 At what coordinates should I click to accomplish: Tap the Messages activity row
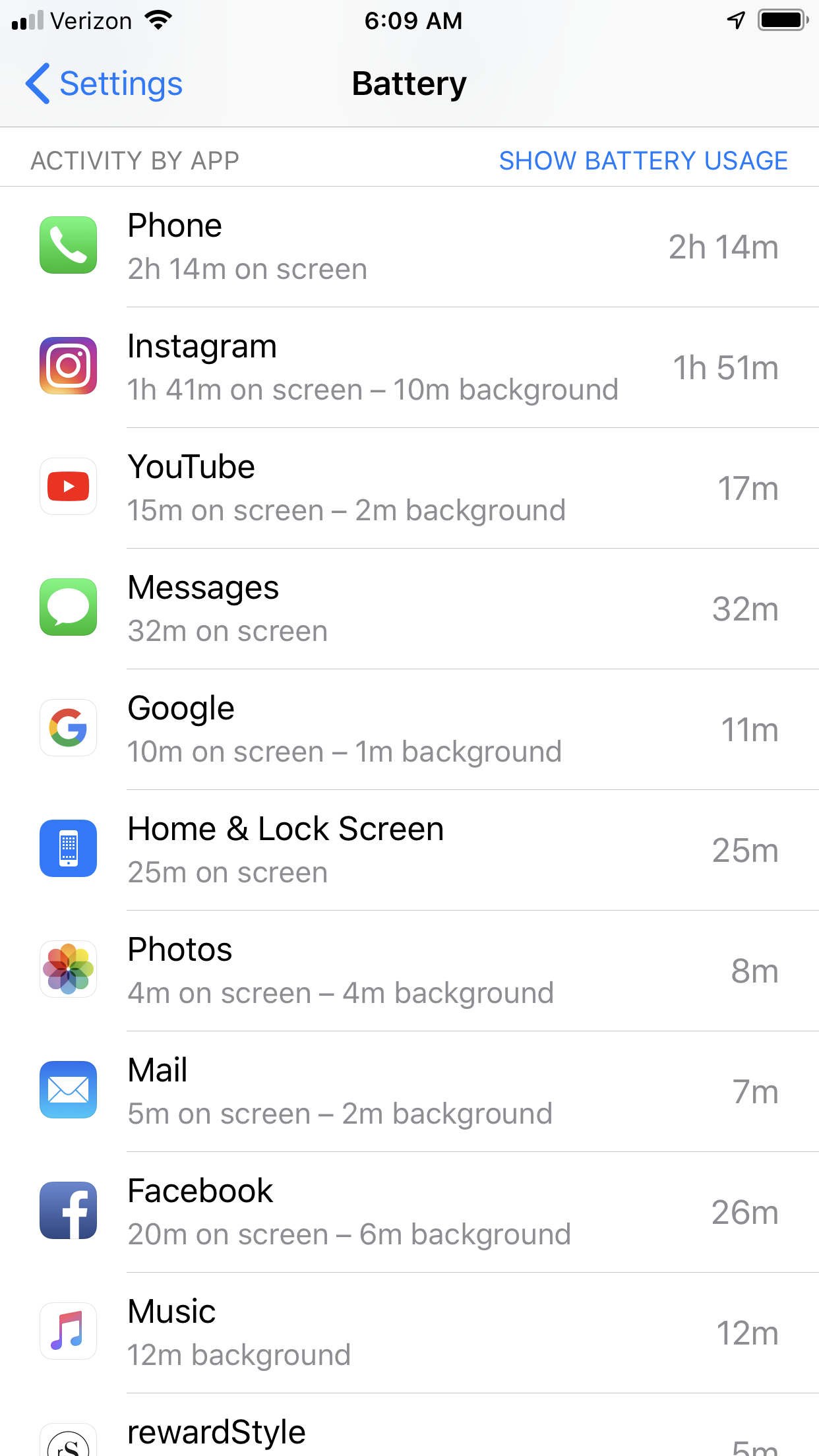point(409,609)
